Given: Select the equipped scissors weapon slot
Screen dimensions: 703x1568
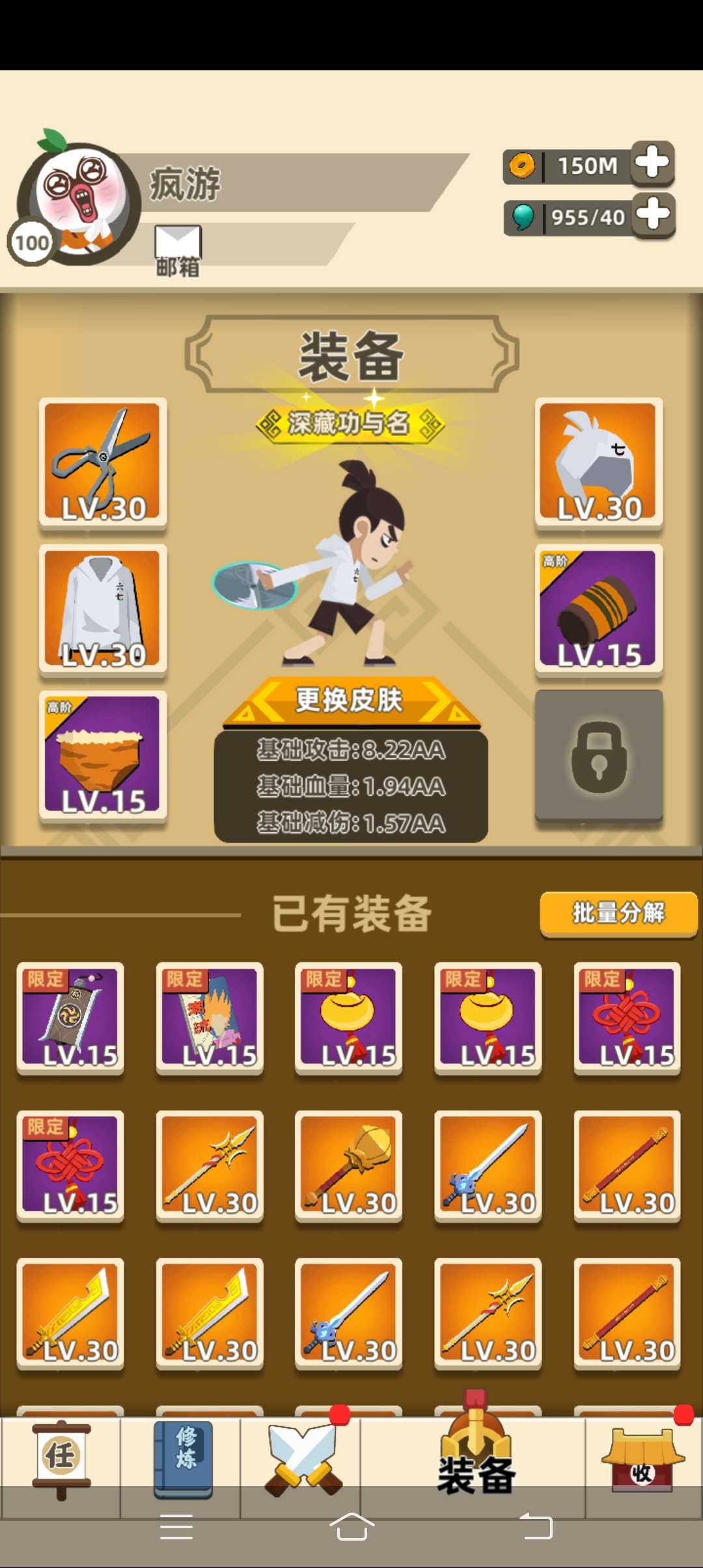Looking at the screenshot, I should coord(103,462).
